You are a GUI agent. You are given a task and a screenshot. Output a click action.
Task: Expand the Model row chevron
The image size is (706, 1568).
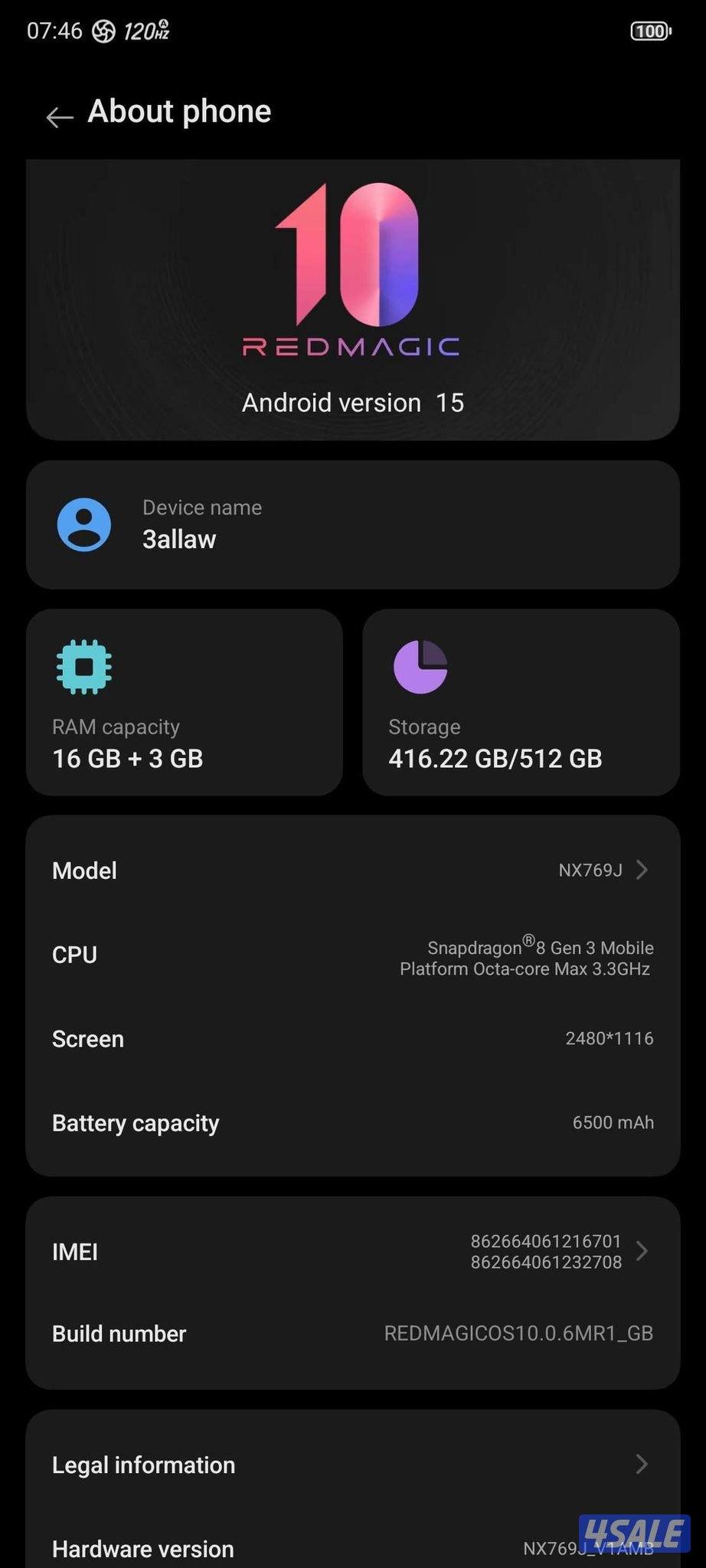(x=642, y=870)
